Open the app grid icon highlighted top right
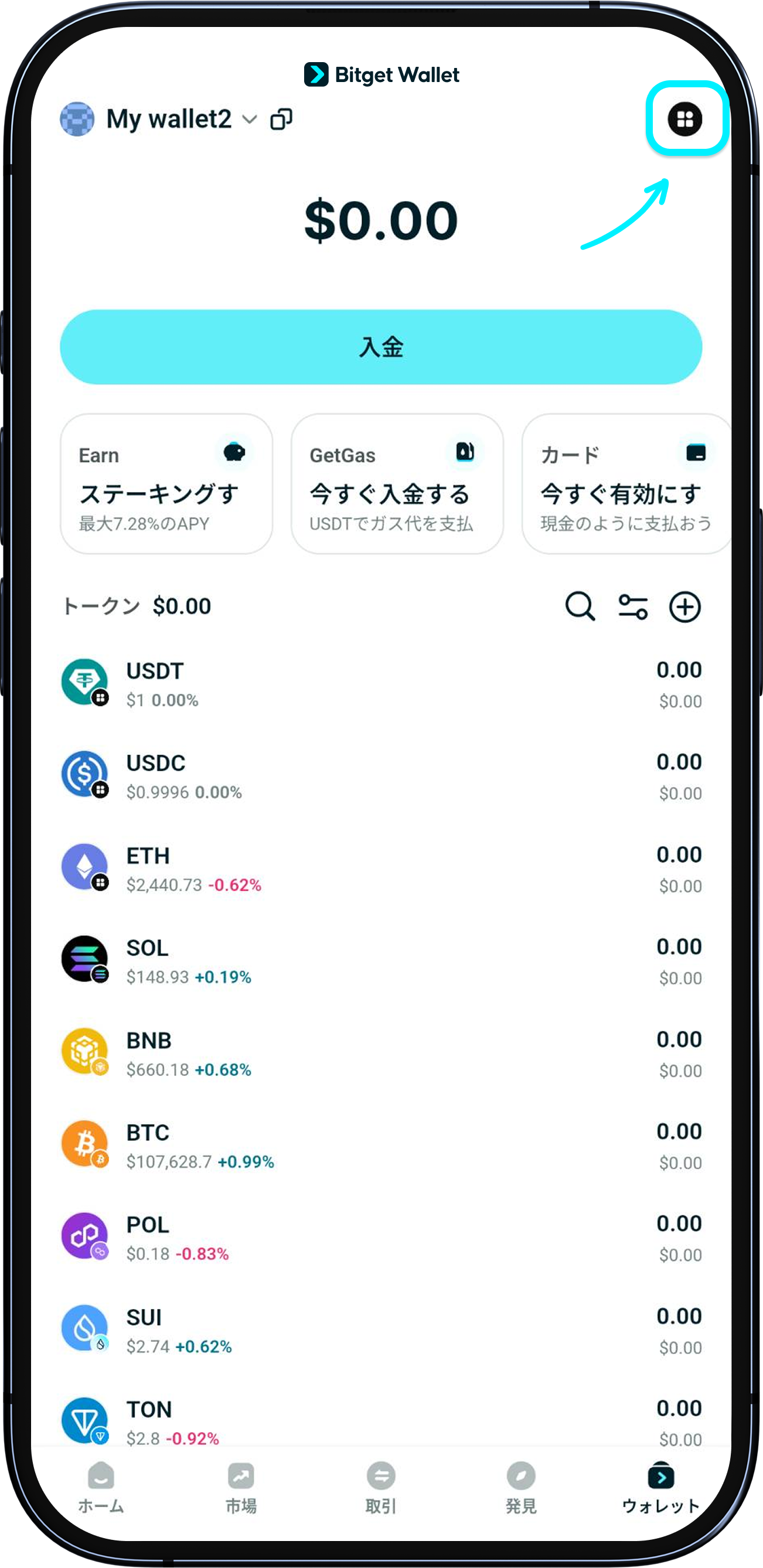 pos(685,120)
